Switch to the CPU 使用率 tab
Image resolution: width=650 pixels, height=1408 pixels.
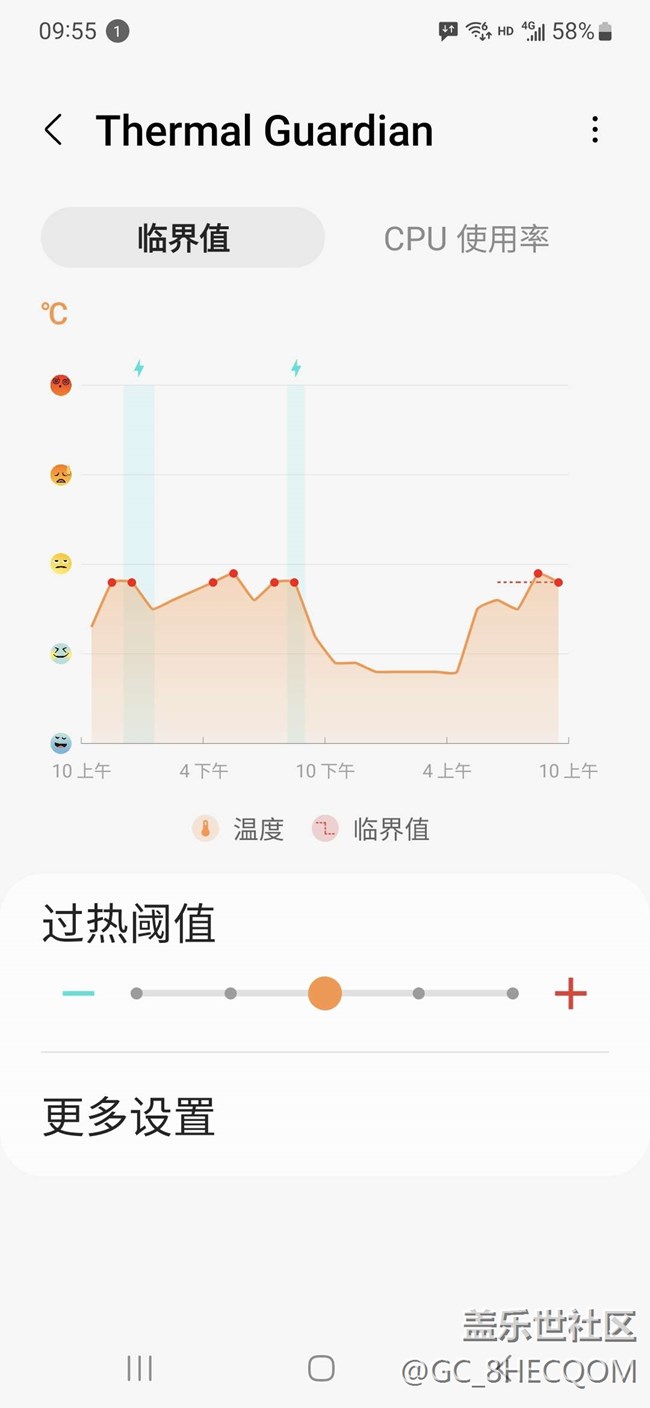pyautogui.click(x=467, y=238)
